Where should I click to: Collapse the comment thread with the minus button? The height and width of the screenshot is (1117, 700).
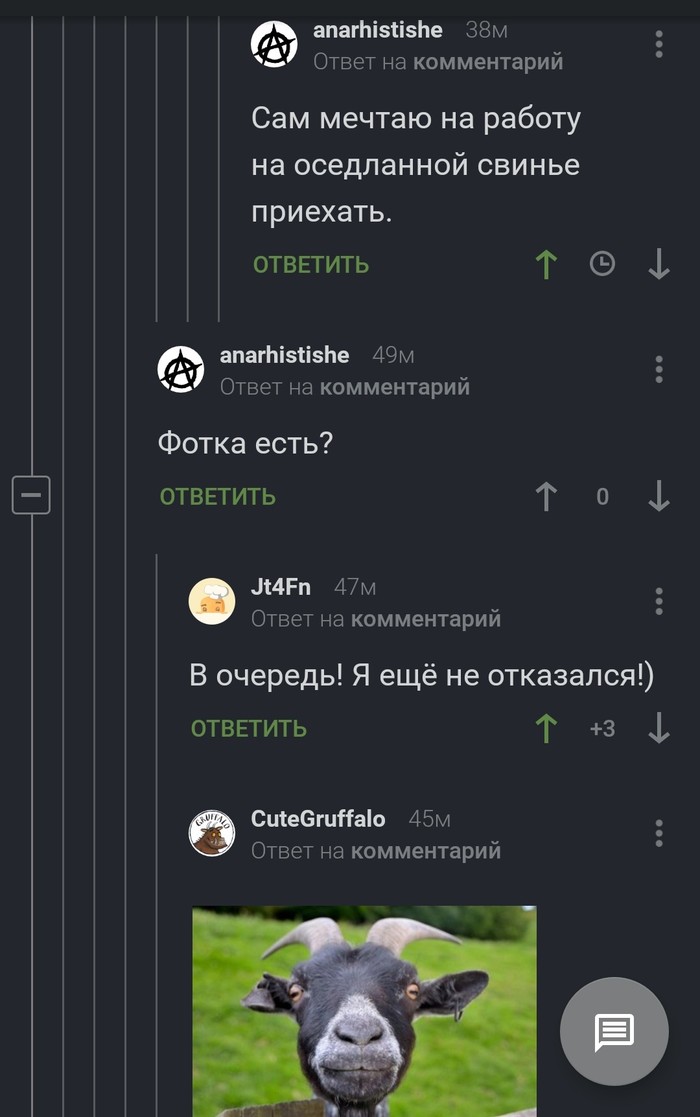pyautogui.click(x=31, y=494)
